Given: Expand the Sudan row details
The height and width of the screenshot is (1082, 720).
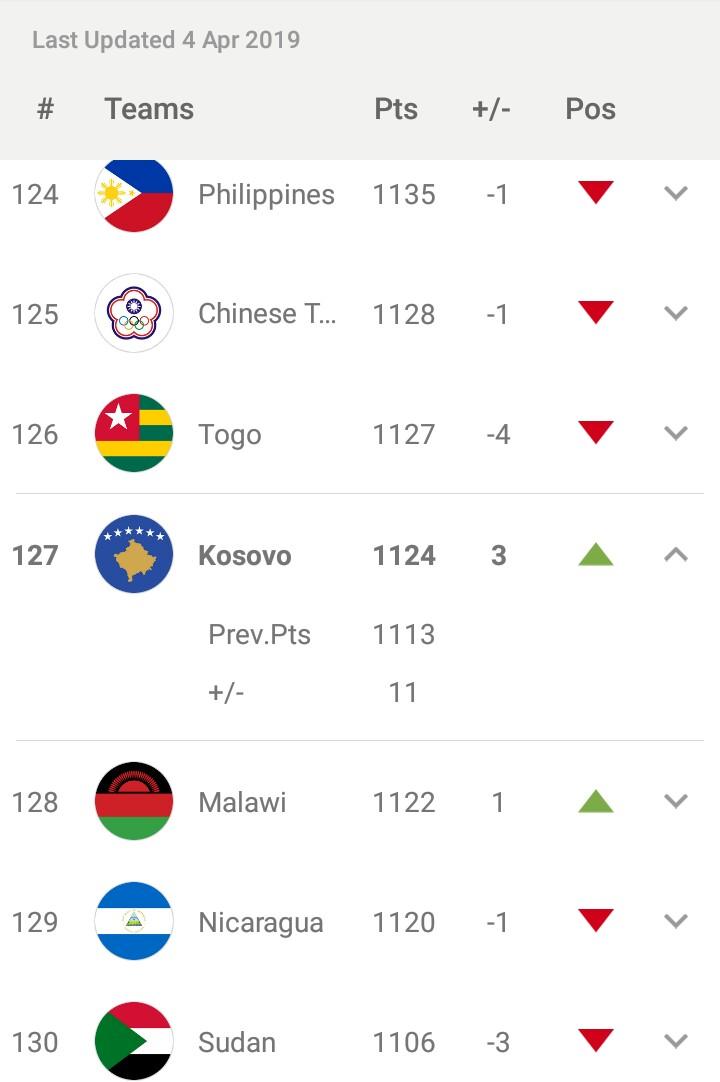Looking at the screenshot, I should point(676,1041).
